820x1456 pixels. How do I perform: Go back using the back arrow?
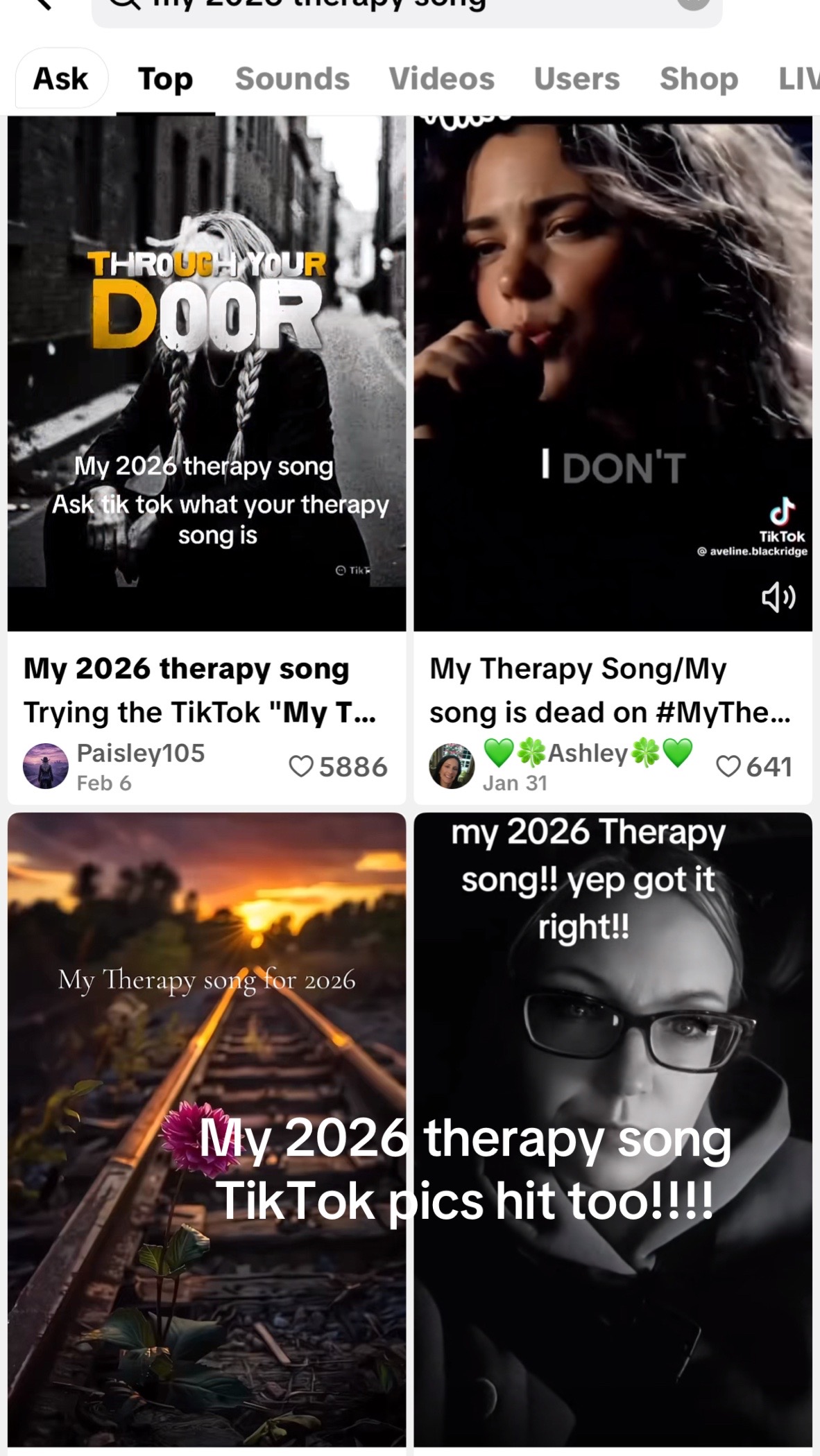coord(43,4)
